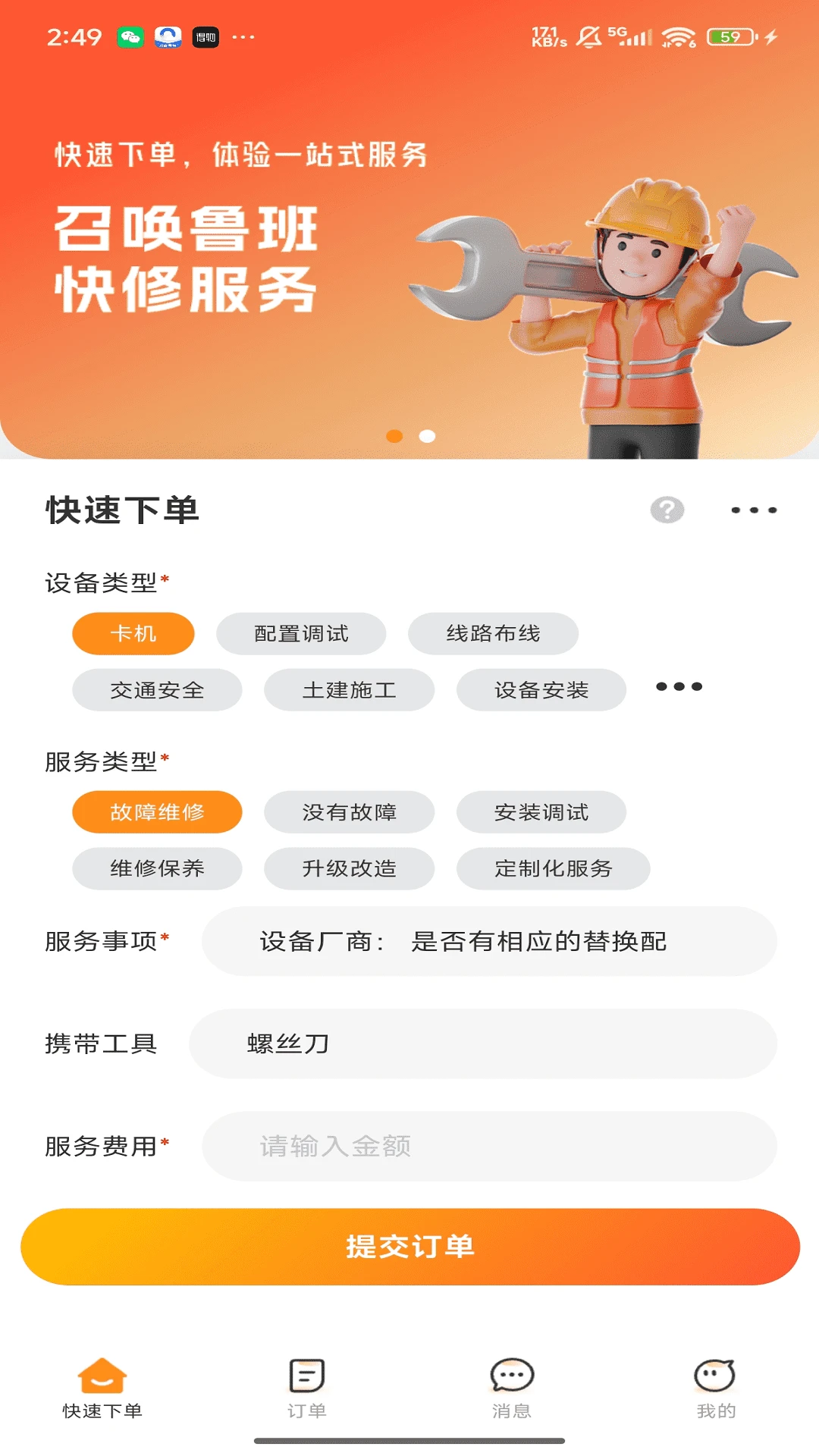This screenshot has width=819, height=1456.
Task: Select 维修保养 service type
Action: click(x=157, y=868)
